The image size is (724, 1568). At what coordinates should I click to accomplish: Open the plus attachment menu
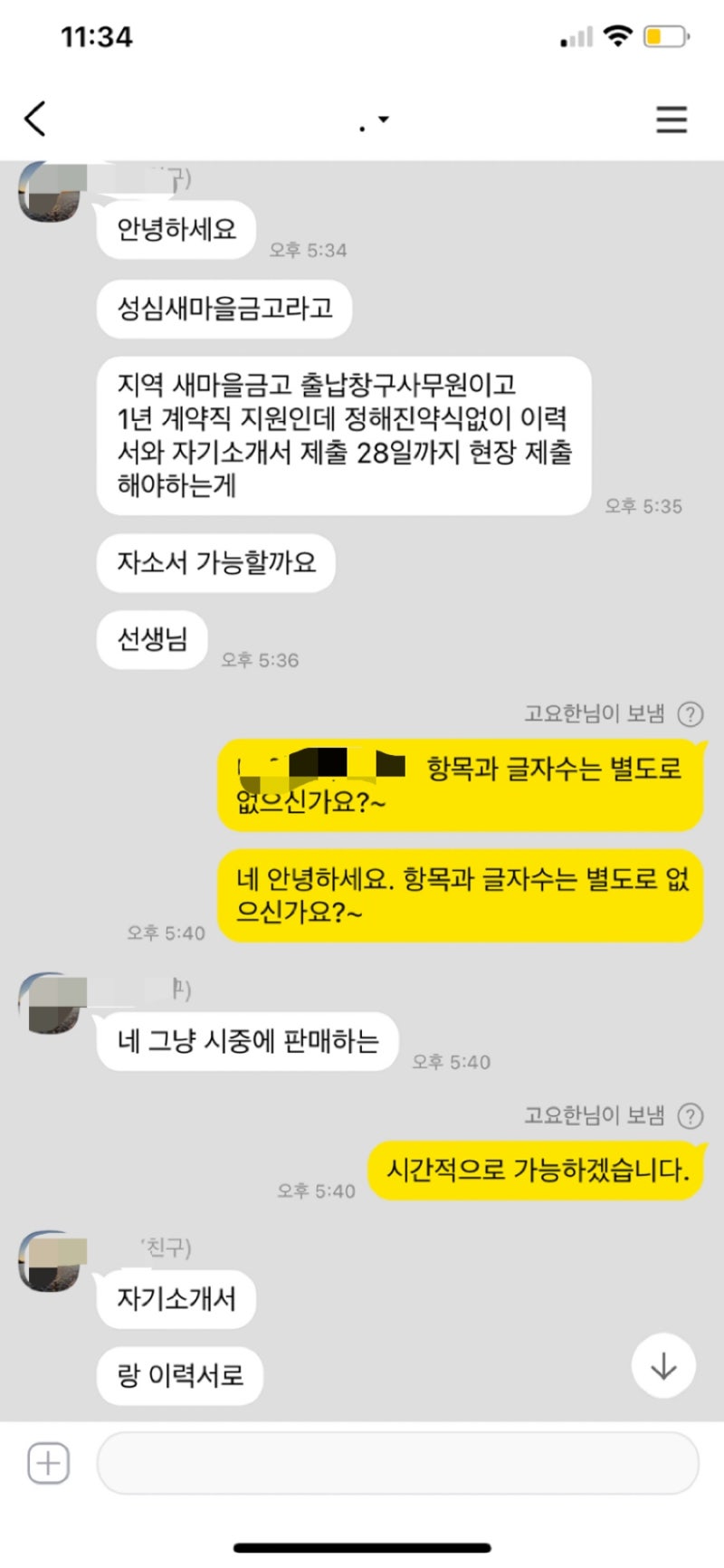click(x=48, y=1463)
